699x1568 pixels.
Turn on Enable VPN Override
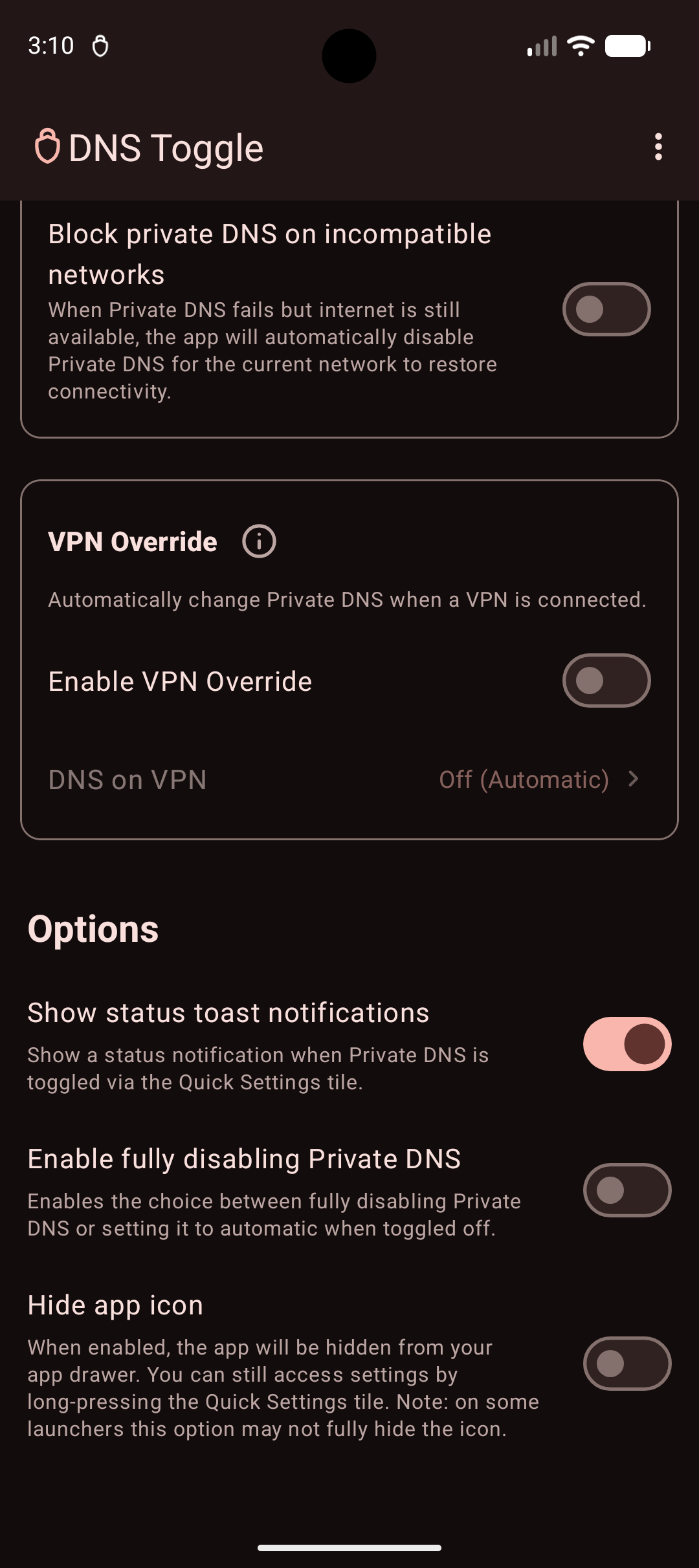[x=606, y=681]
